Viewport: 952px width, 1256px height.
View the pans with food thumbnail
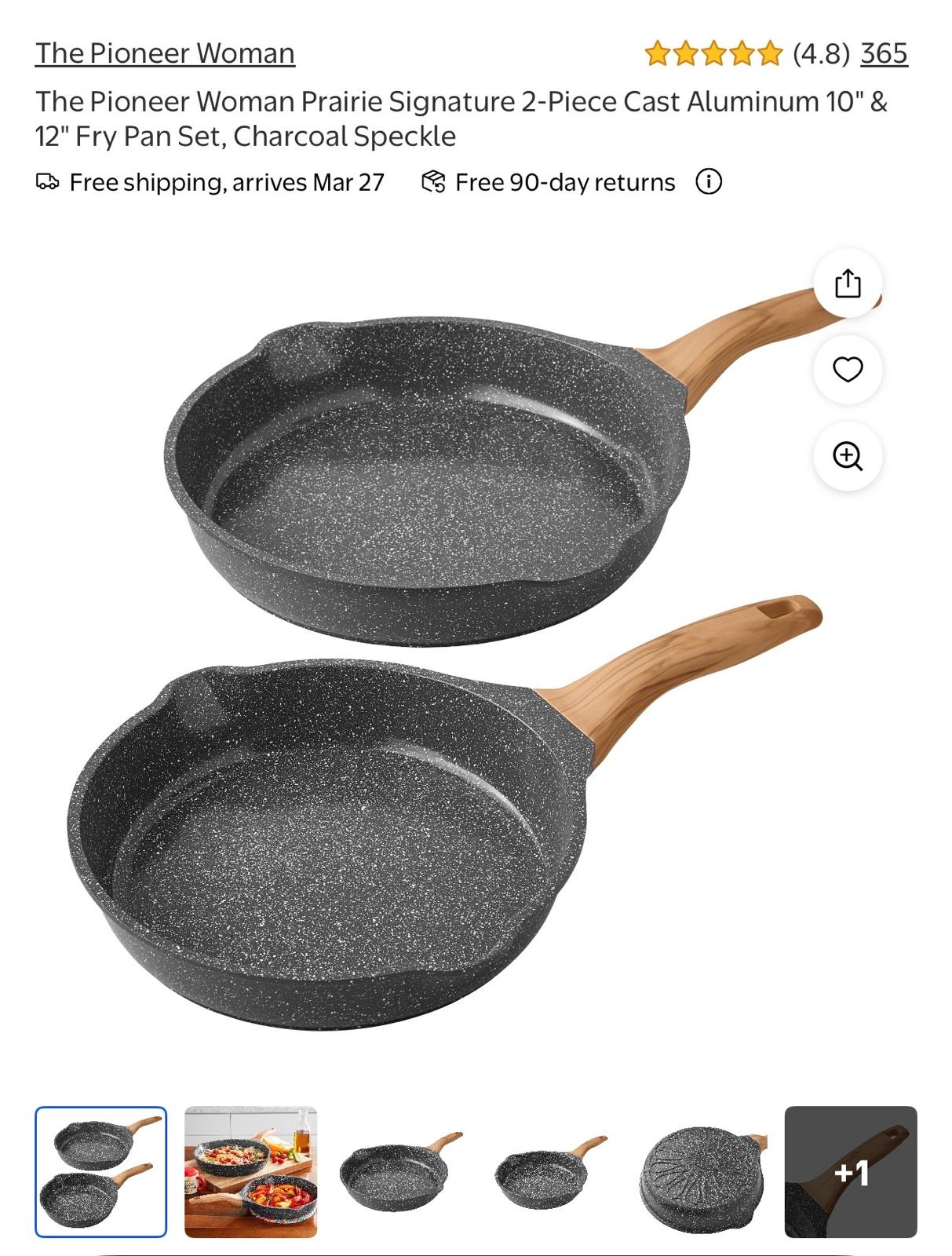coord(250,1172)
